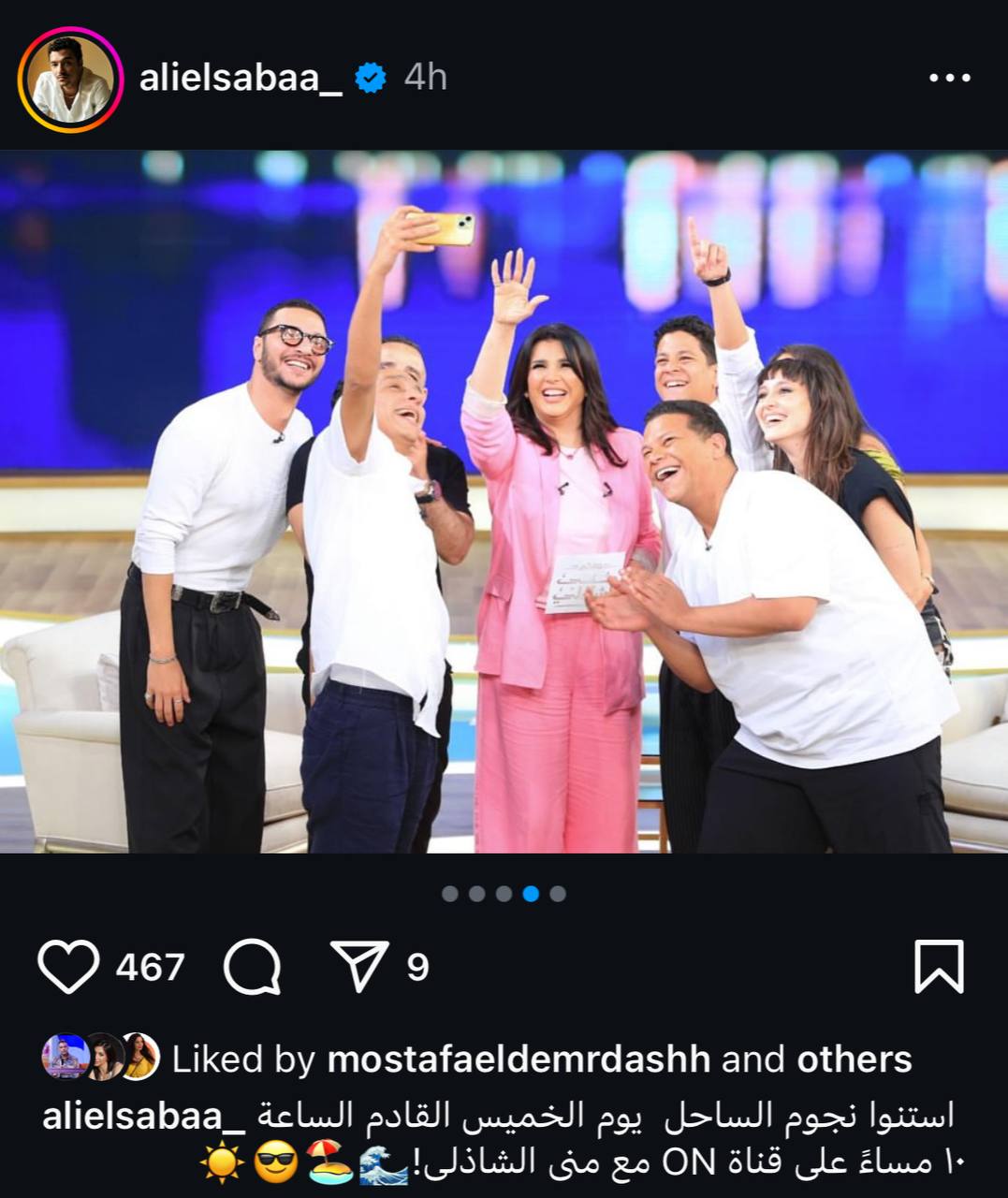Open alielsabaa_ username in post header
The height and width of the screenshot is (1198, 1008).
[240, 78]
